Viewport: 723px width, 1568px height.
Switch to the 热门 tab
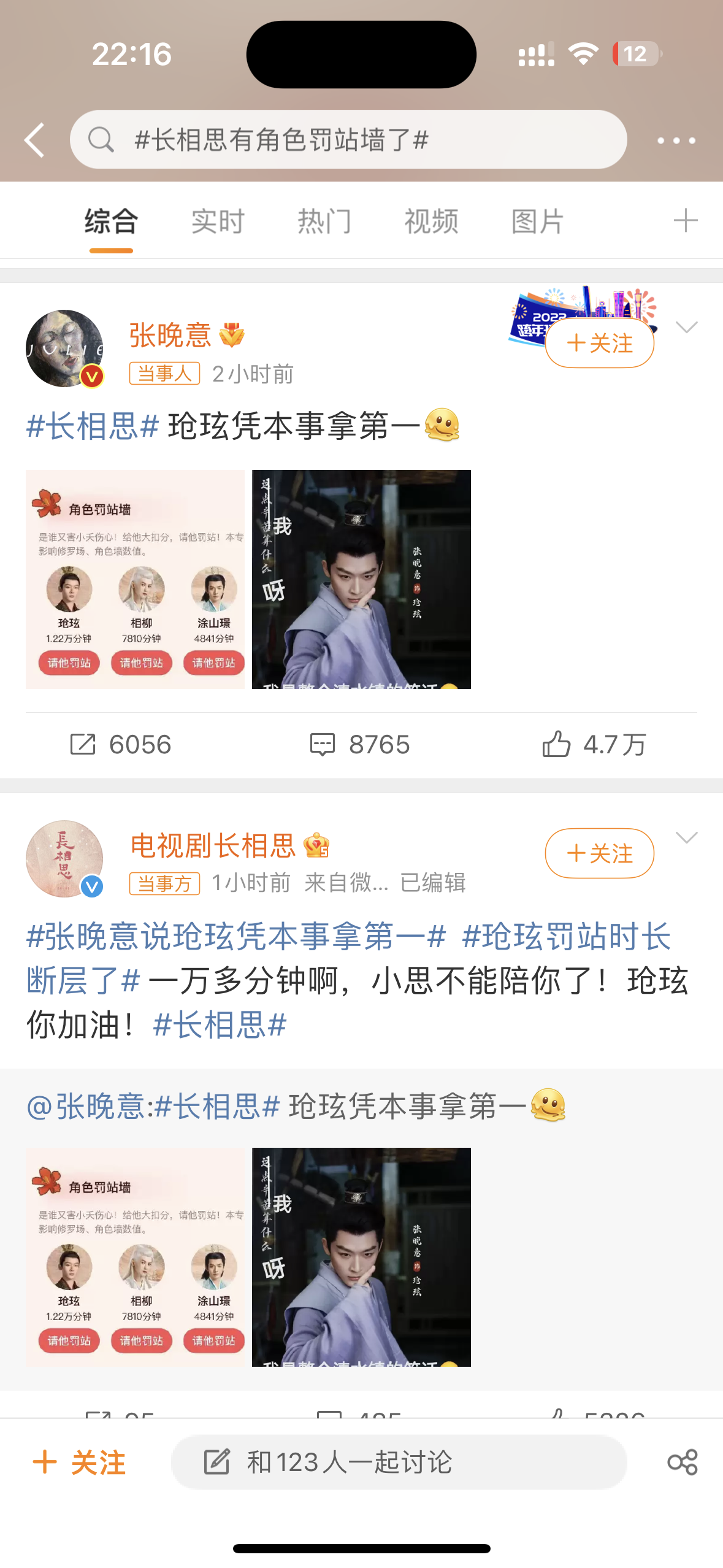click(324, 221)
